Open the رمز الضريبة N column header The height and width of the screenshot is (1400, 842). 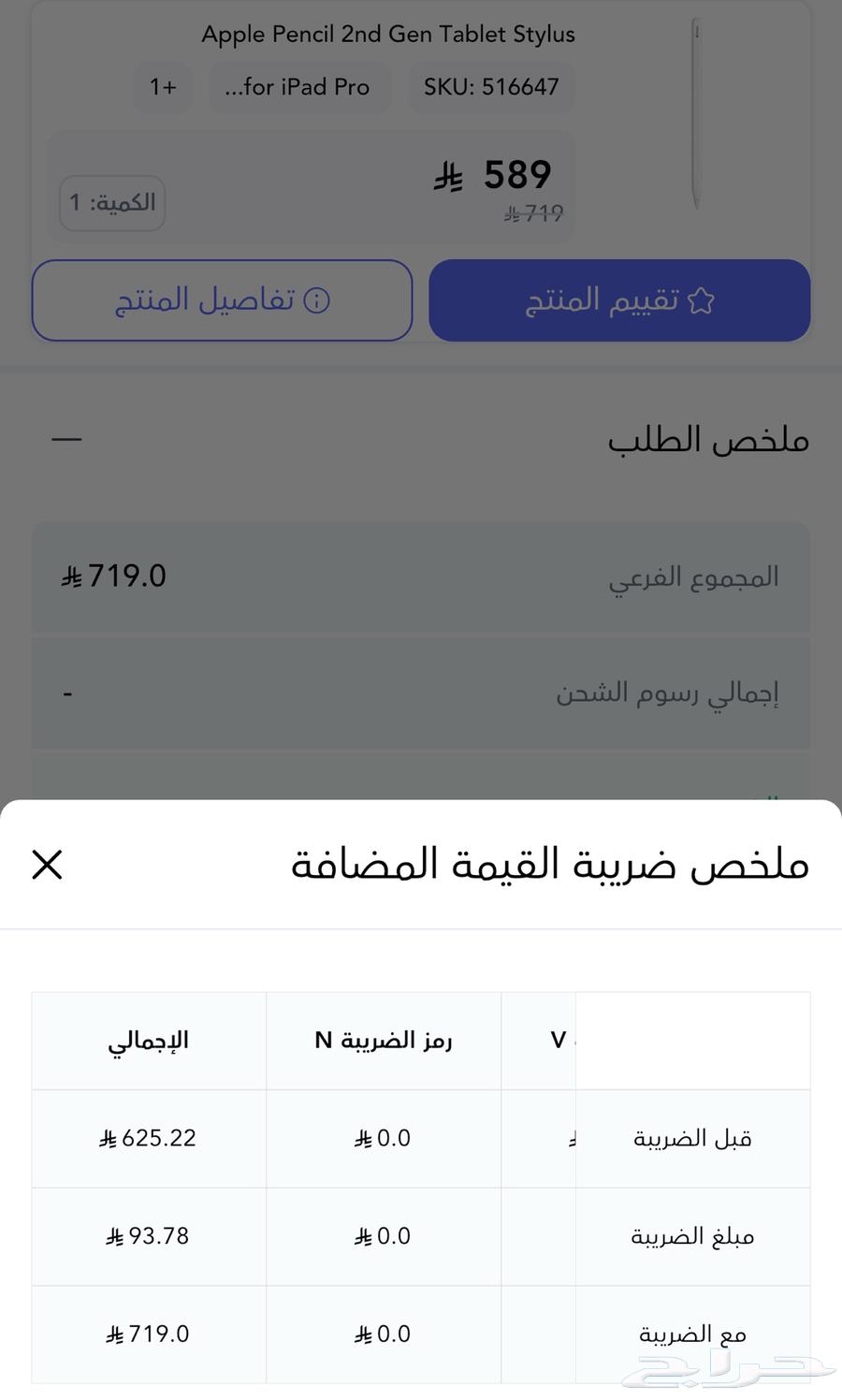point(384,1040)
